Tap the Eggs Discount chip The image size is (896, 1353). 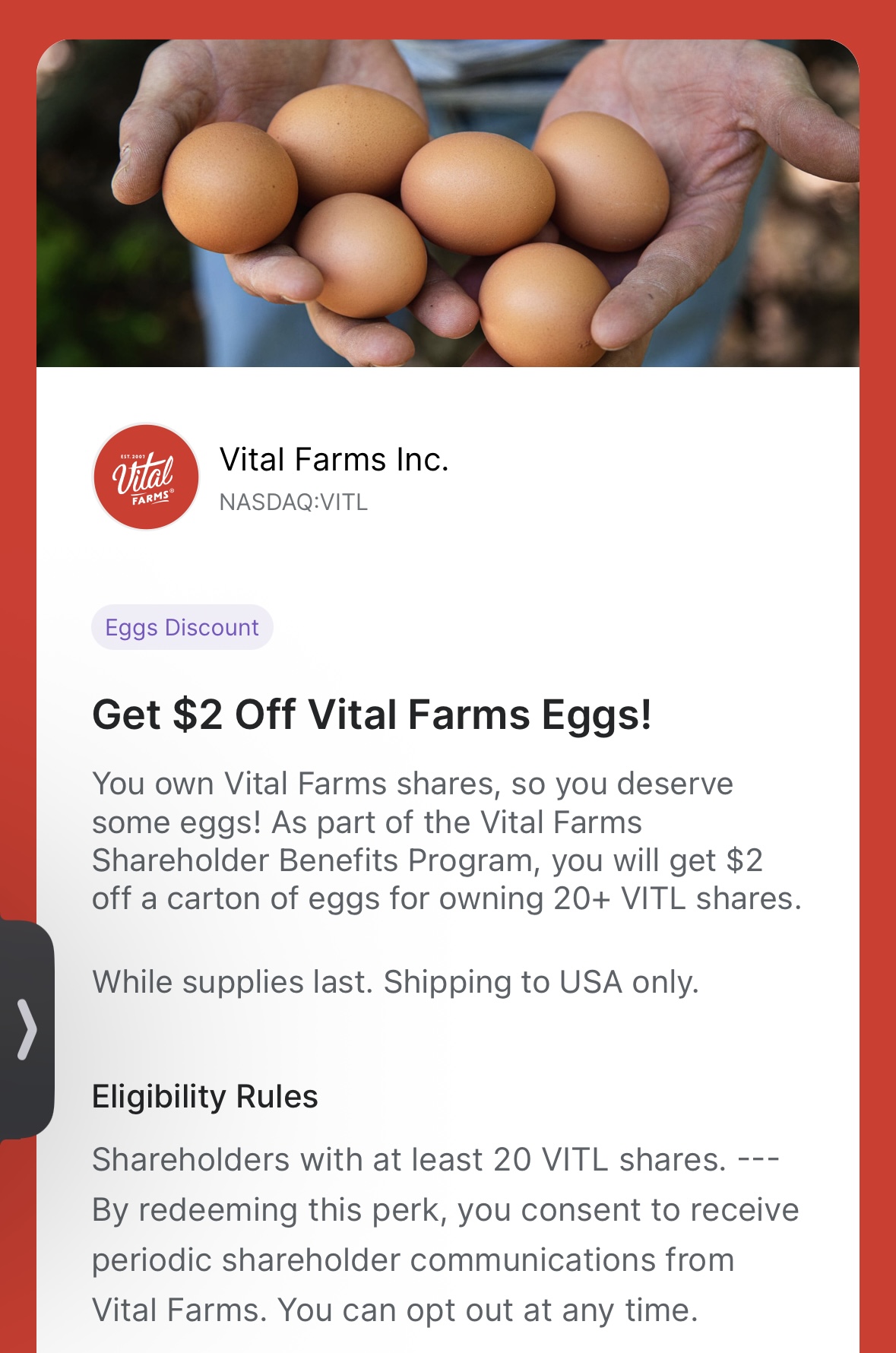(182, 628)
